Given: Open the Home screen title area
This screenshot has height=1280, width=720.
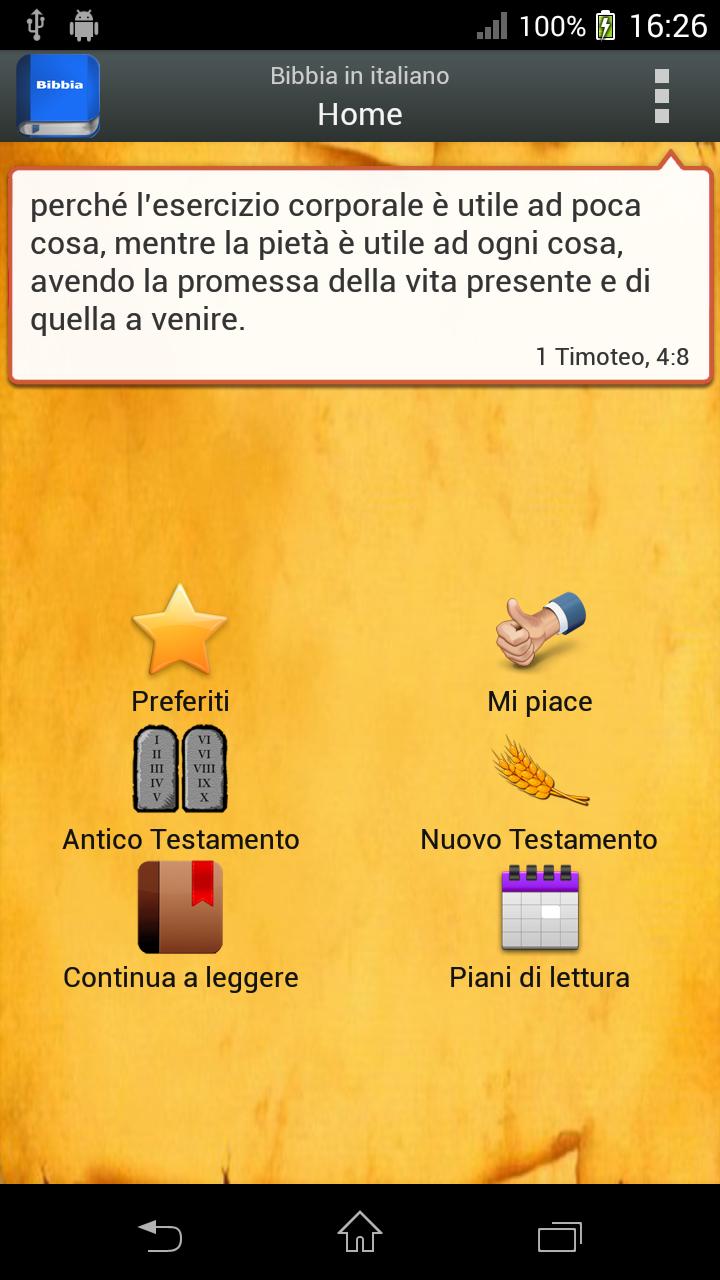Looking at the screenshot, I should coord(360,114).
